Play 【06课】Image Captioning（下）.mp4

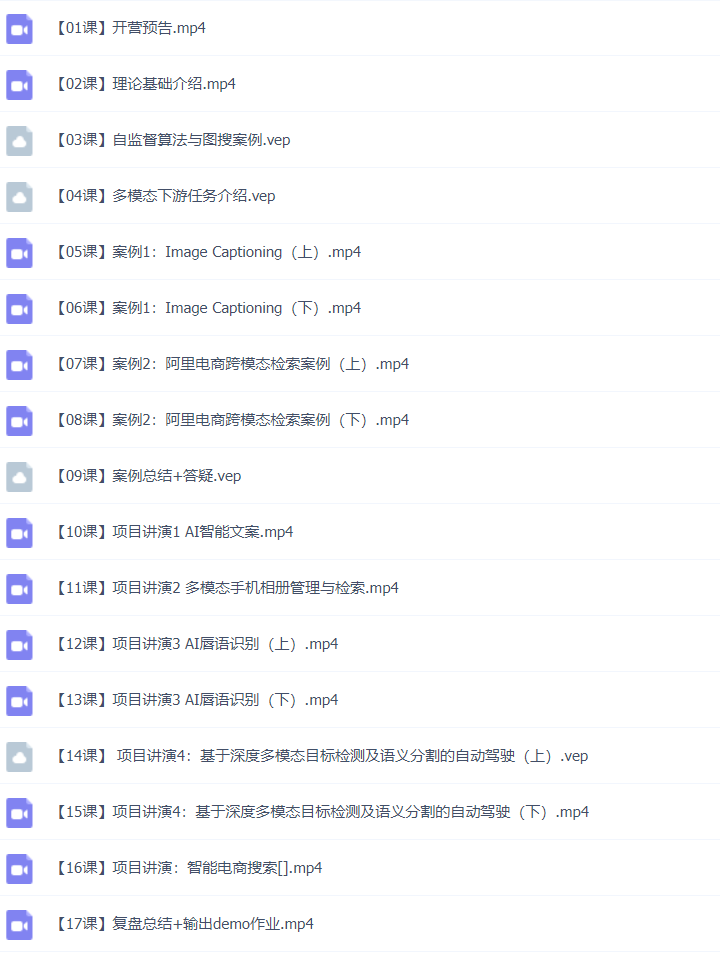click(x=208, y=308)
